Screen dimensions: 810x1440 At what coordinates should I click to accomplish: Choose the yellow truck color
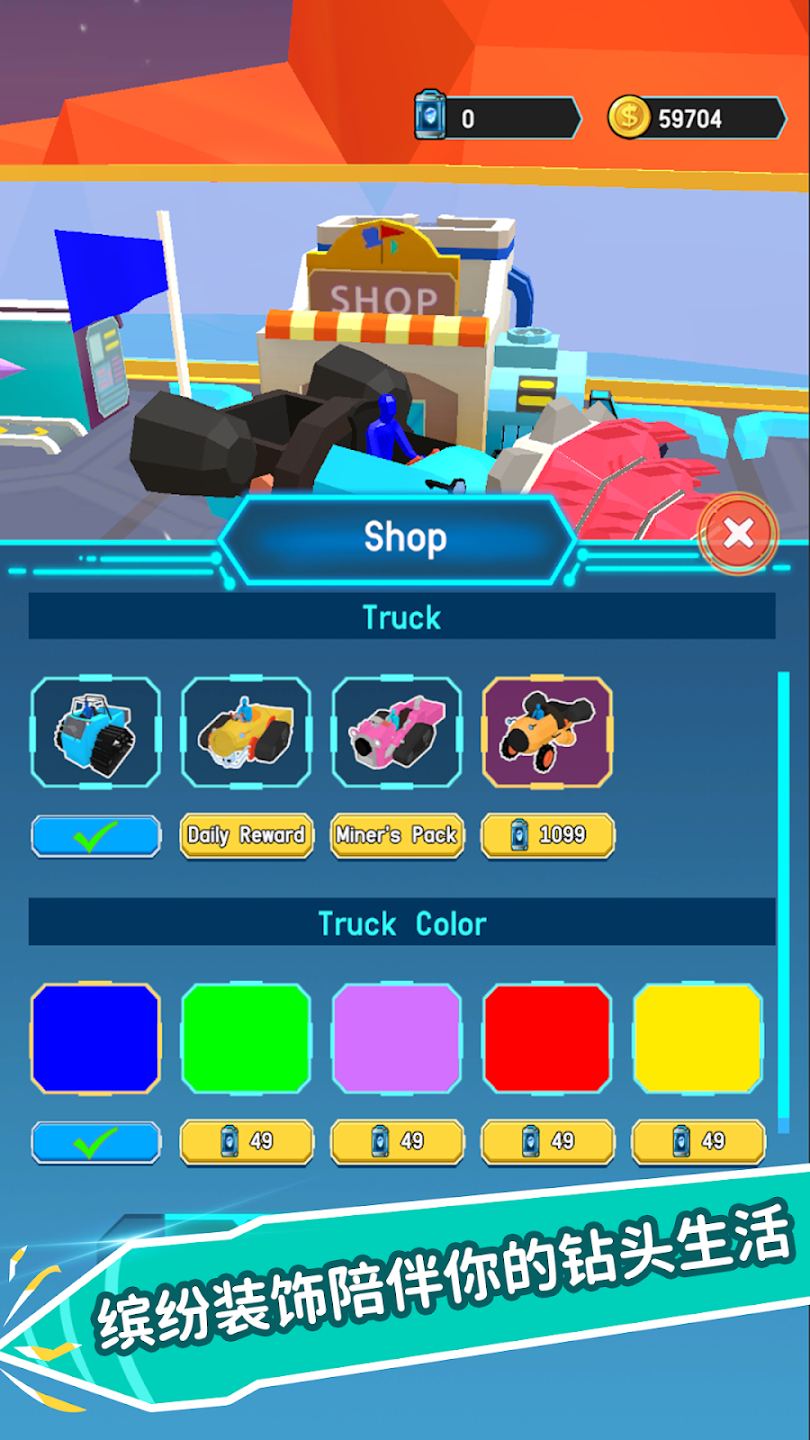(x=698, y=1038)
